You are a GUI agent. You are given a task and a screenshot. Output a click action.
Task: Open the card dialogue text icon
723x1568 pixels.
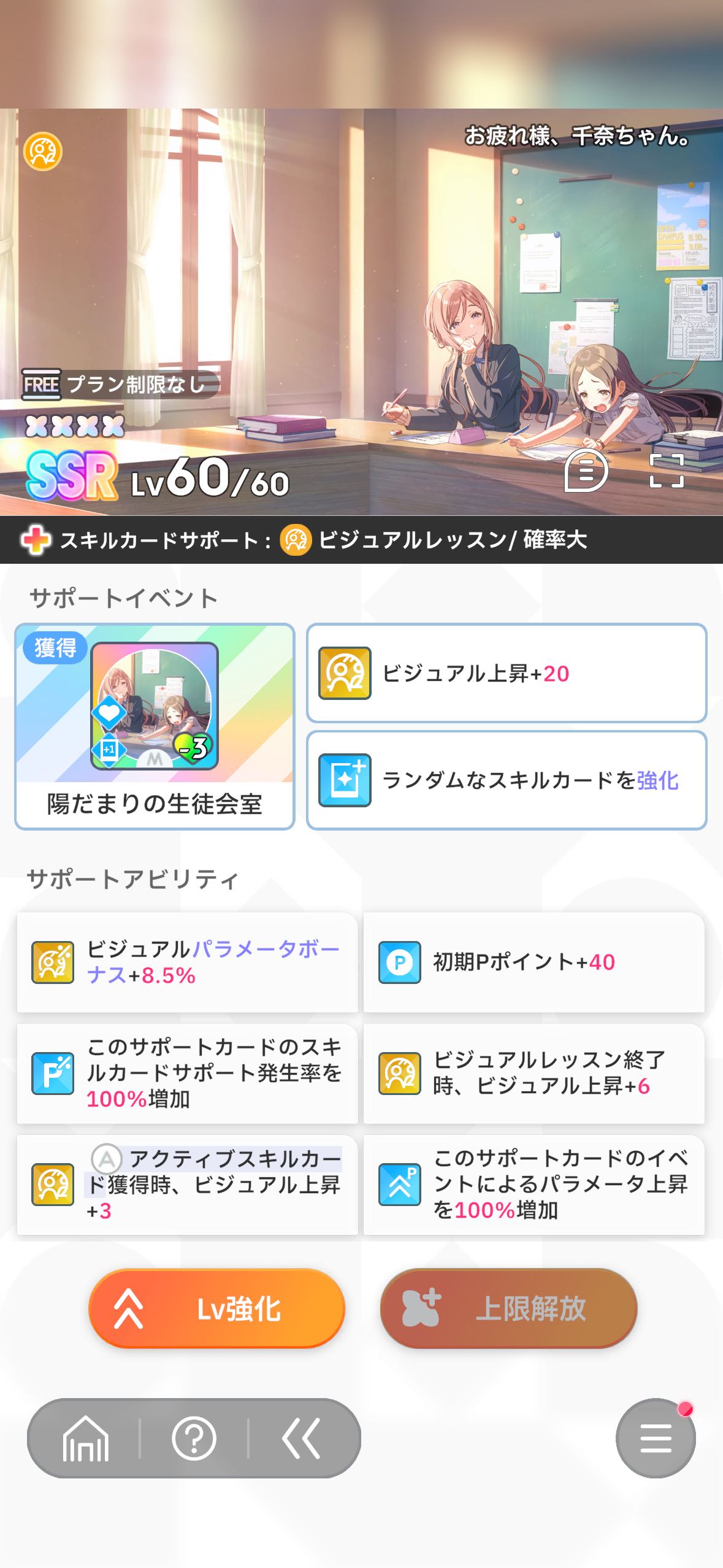click(586, 471)
